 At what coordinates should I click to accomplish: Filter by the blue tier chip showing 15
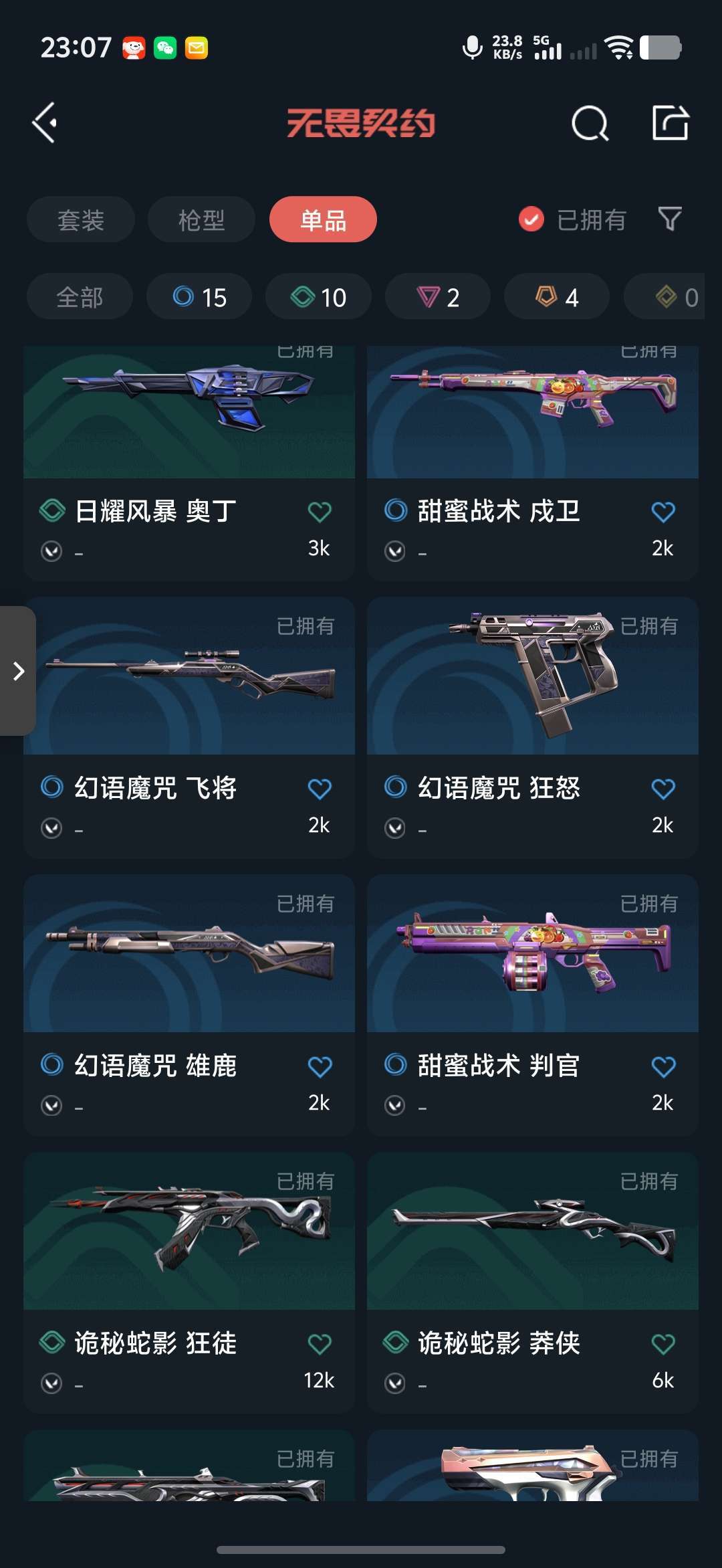click(x=199, y=297)
